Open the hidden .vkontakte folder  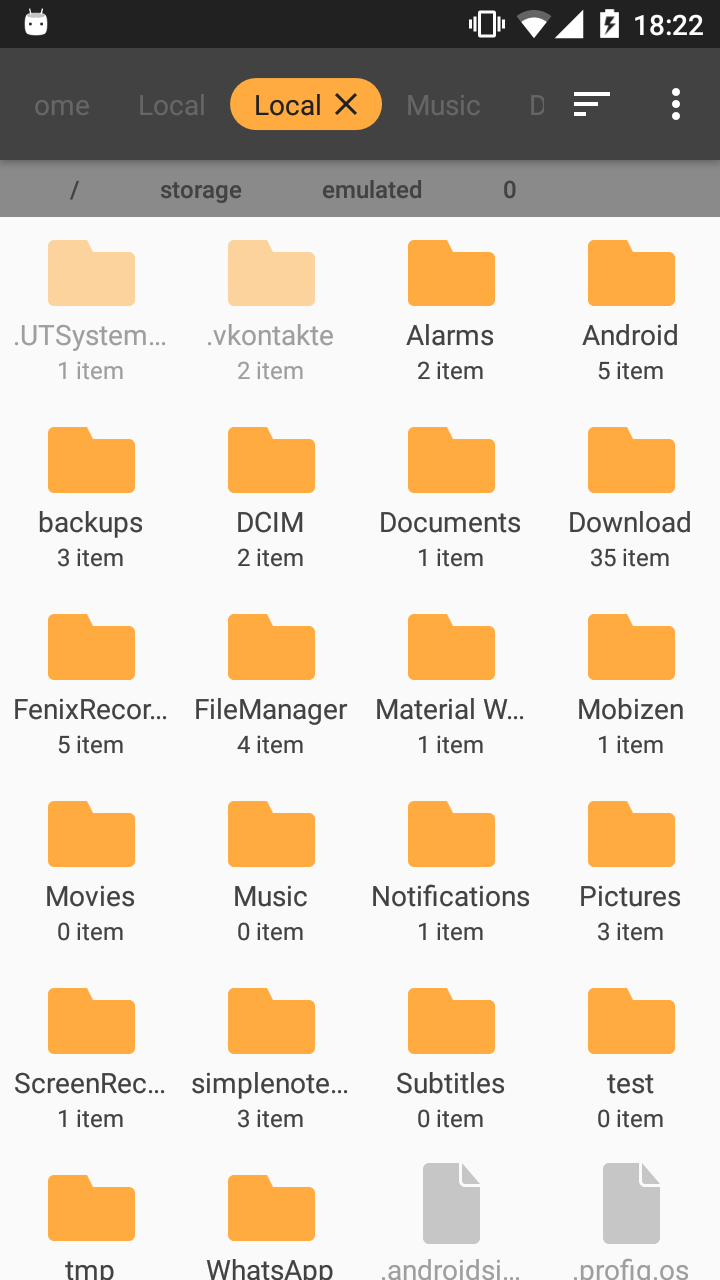click(271, 310)
